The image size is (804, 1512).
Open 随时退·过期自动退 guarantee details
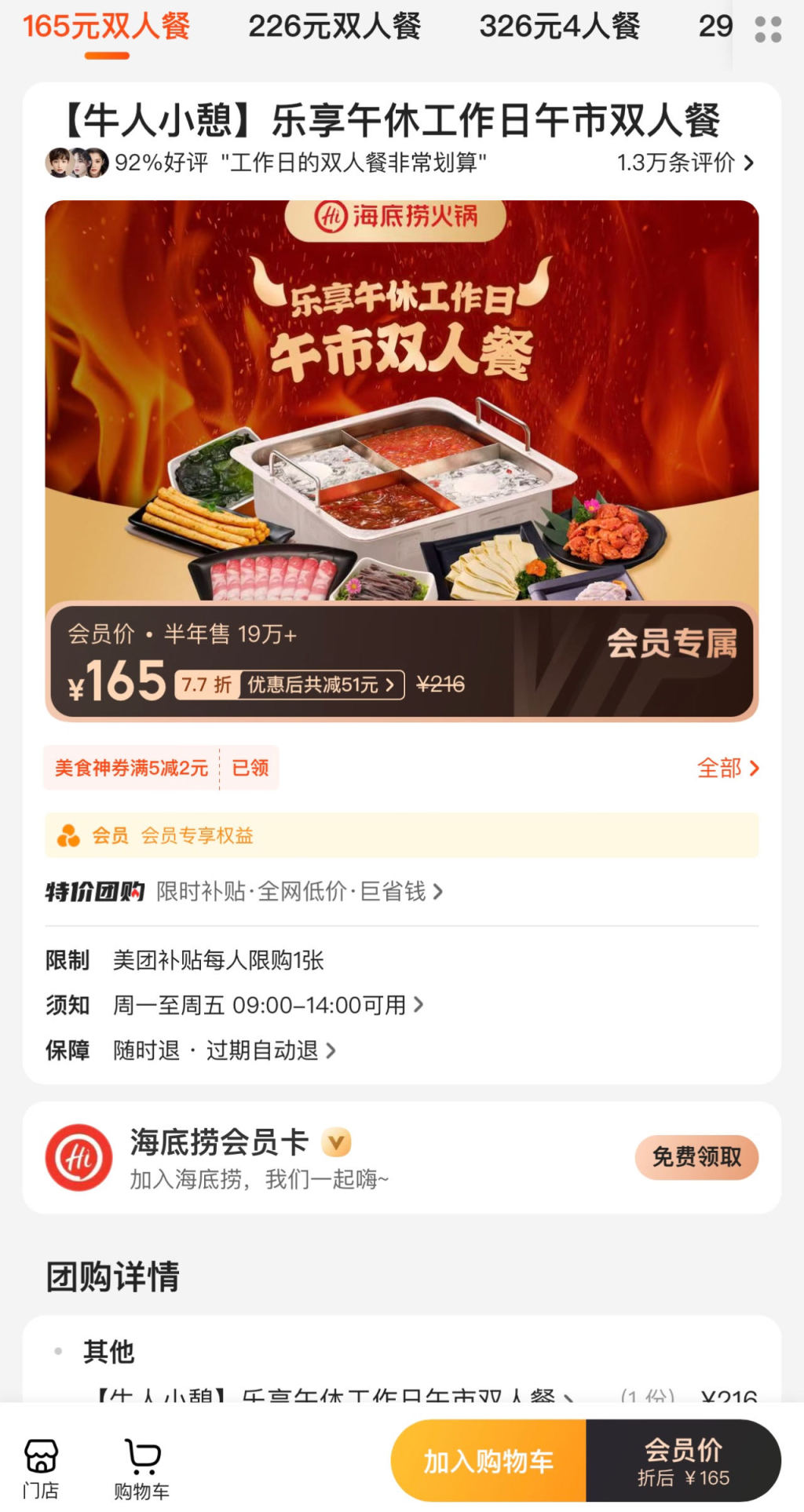[225, 1050]
